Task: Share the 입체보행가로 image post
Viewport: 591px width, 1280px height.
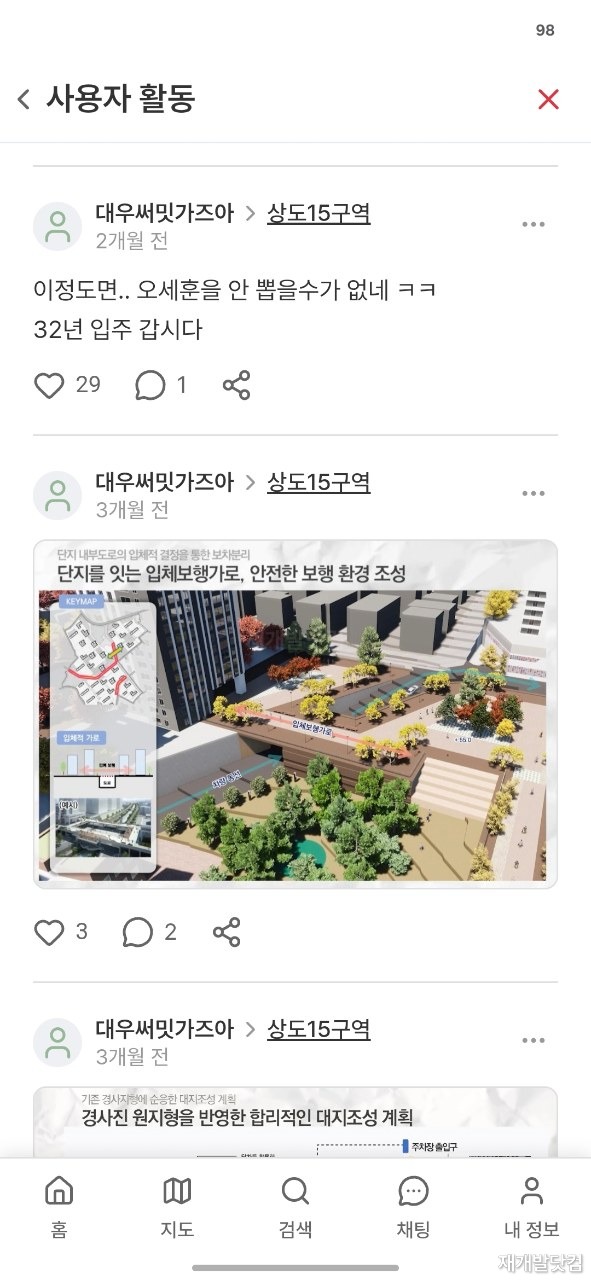Action: pyautogui.click(x=227, y=933)
